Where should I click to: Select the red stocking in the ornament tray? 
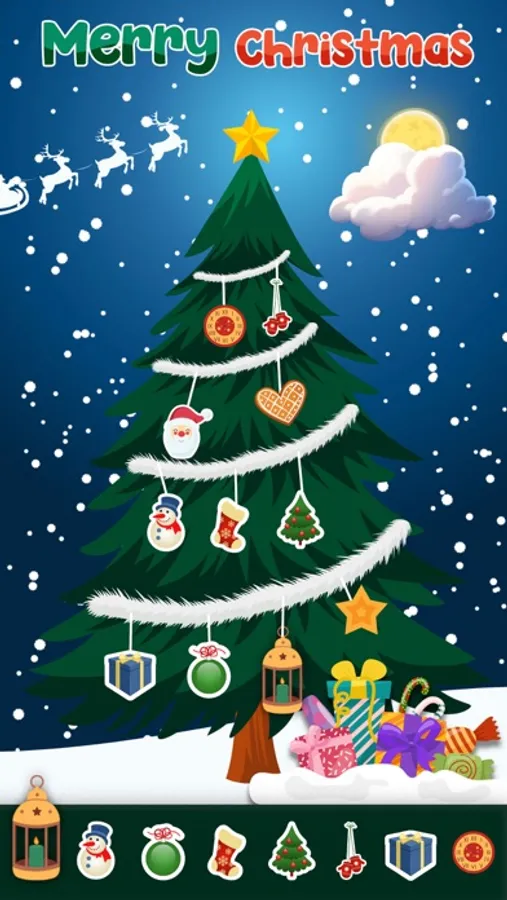(227, 852)
